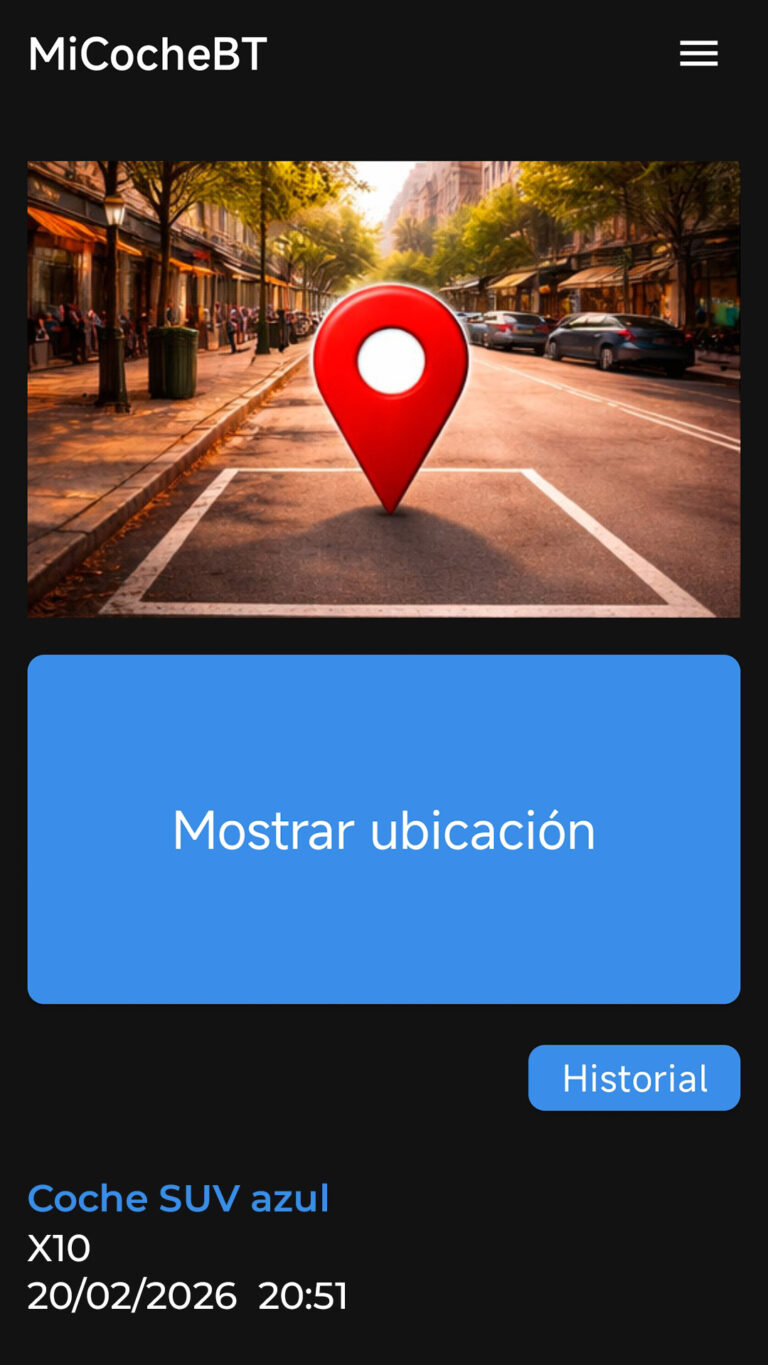Click the MiCocheBT app logo text

pos(146,53)
